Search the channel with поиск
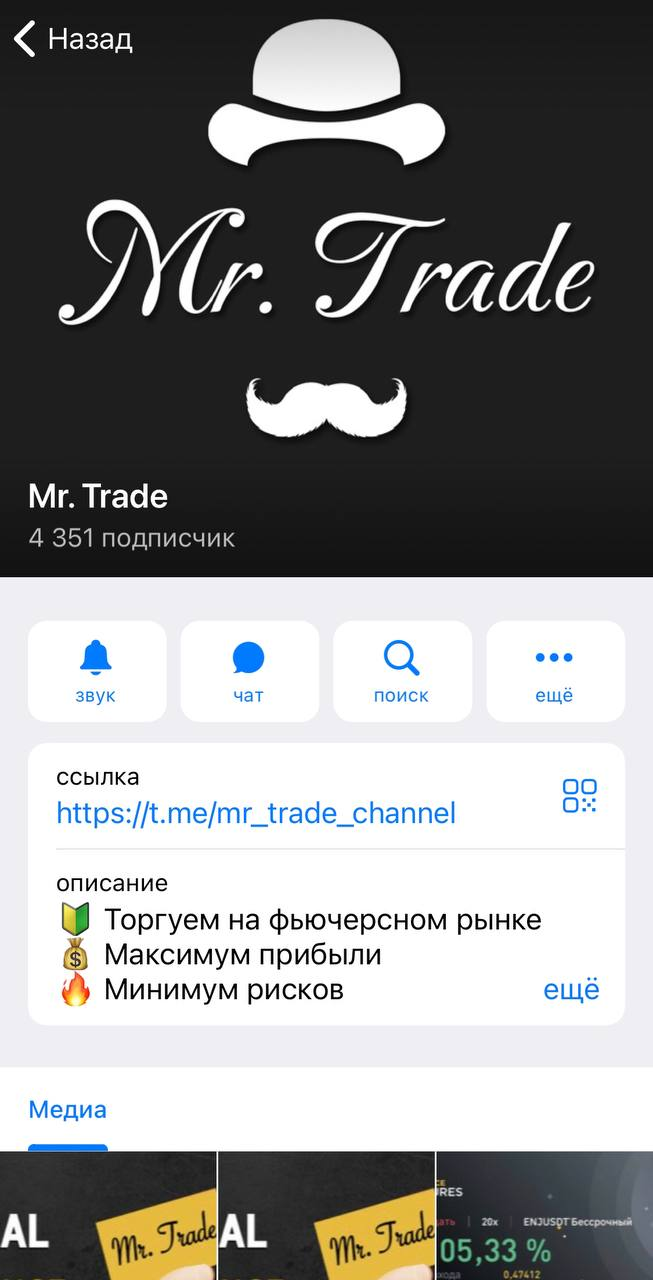653x1280 pixels. (402, 671)
